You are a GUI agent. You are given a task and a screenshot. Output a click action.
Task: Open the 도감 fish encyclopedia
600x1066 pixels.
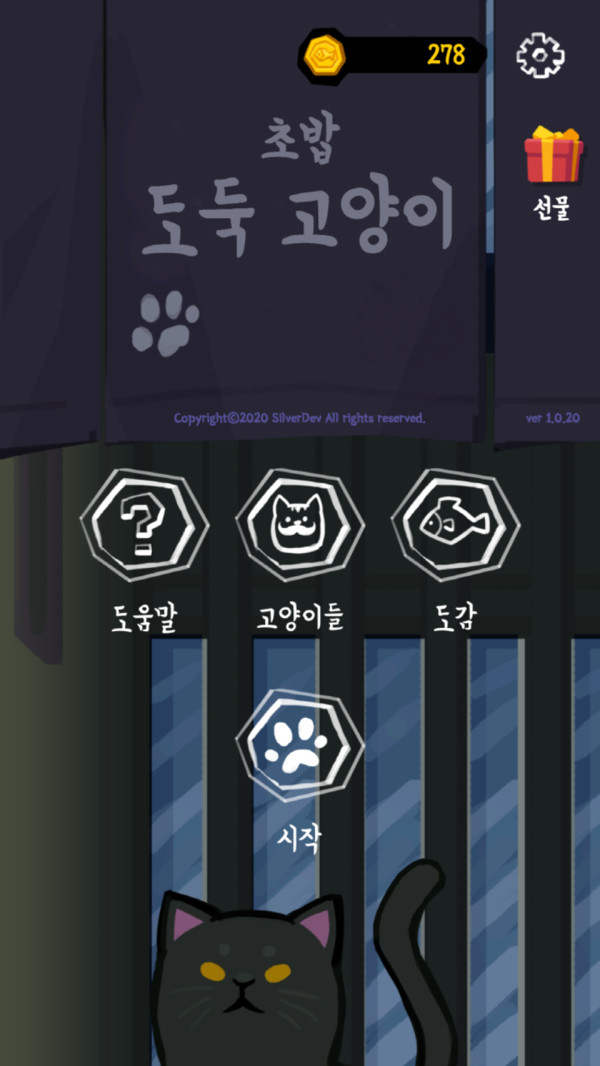pyautogui.click(x=455, y=526)
